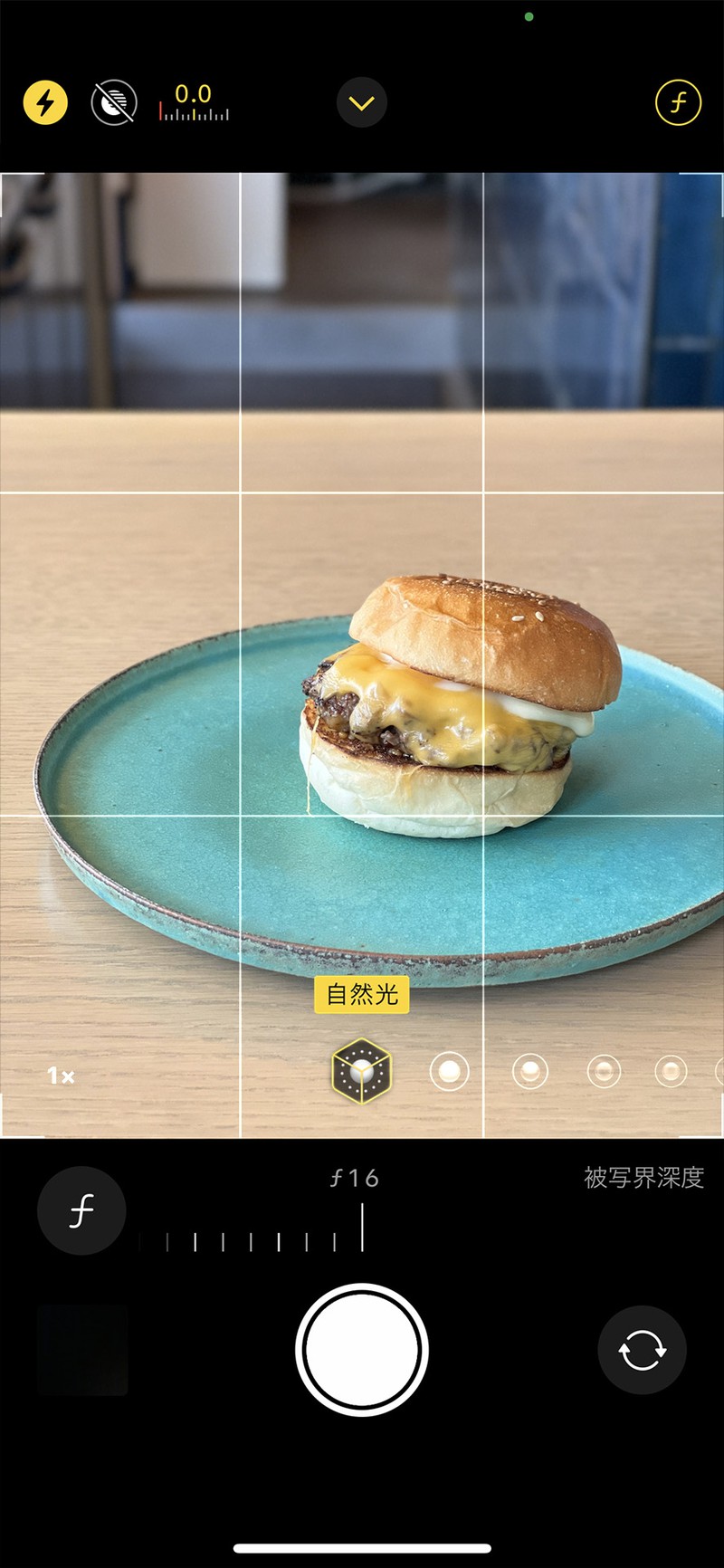Image resolution: width=724 pixels, height=1568 pixels.
Task: Open the exposure compensation readout
Action: tap(194, 102)
